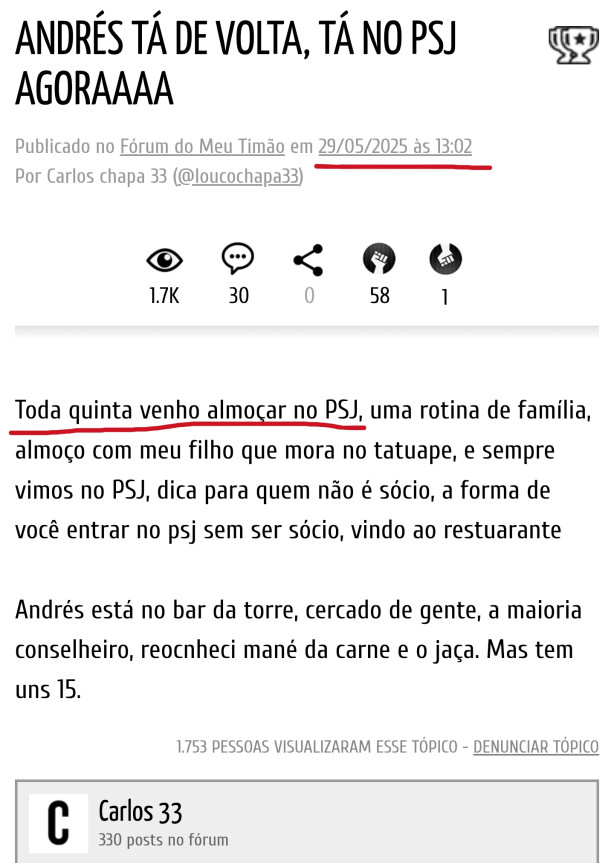The width and height of the screenshot is (614, 863).
Task: Tap the 29/05/2025 às 13:02 date link
Action: pos(395,147)
